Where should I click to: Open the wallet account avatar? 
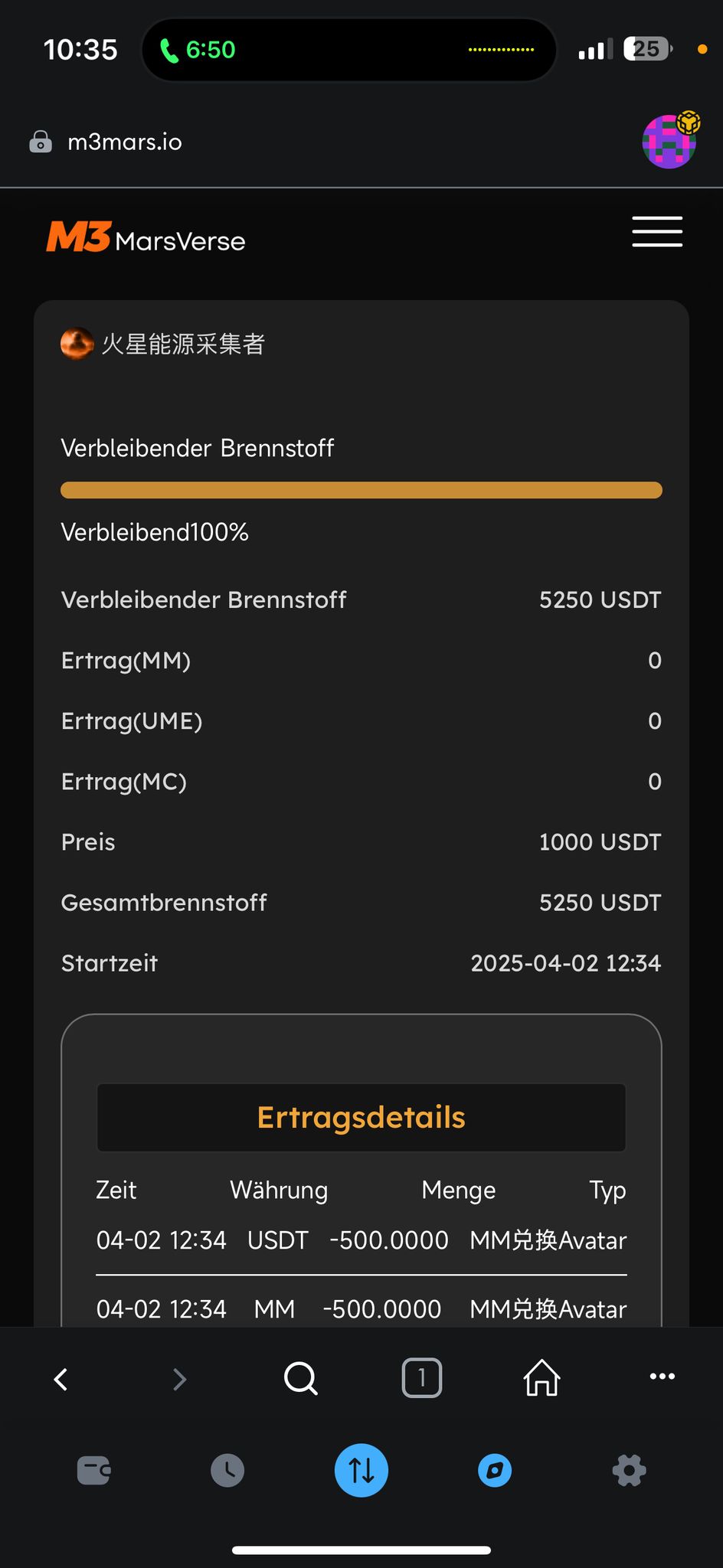[x=669, y=142]
